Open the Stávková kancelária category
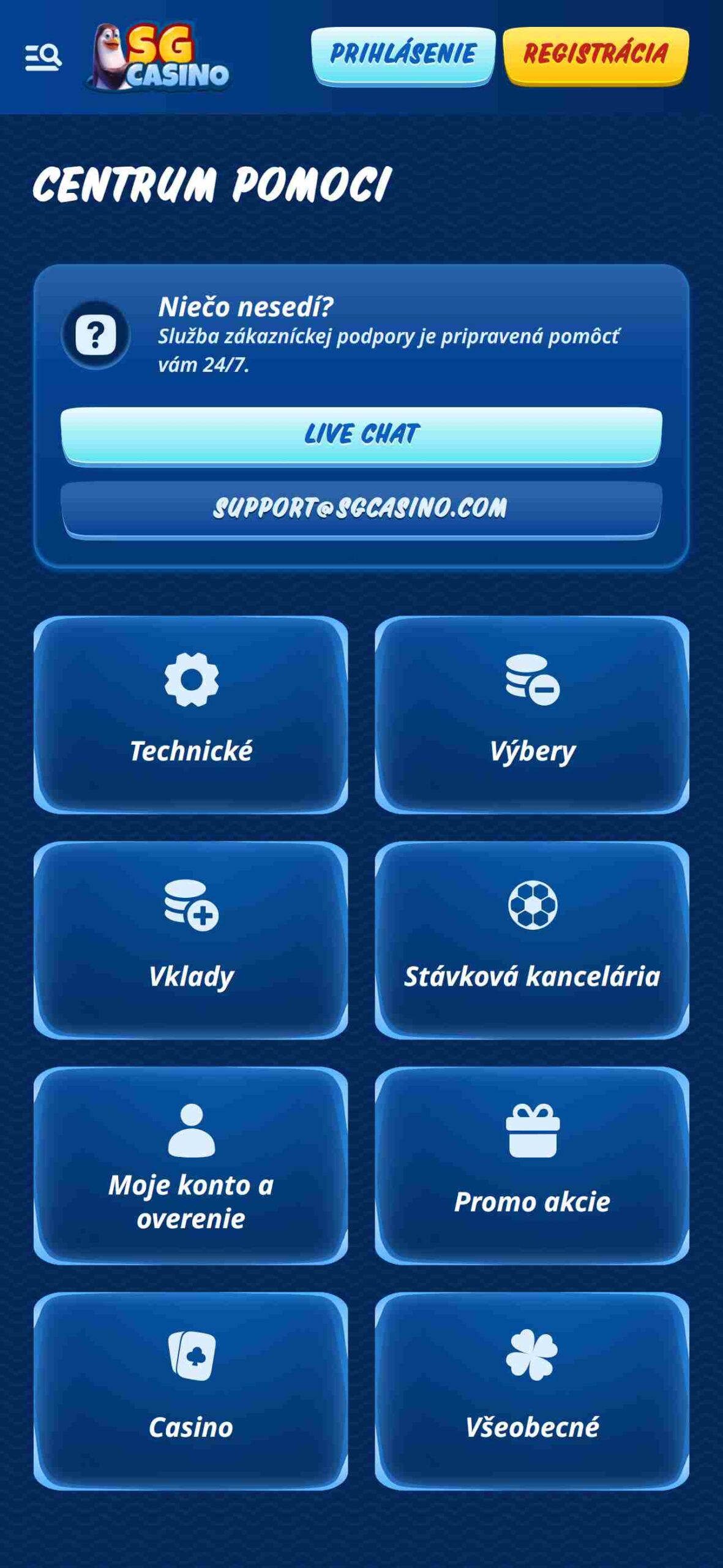The image size is (723, 1568). tap(532, 940)
